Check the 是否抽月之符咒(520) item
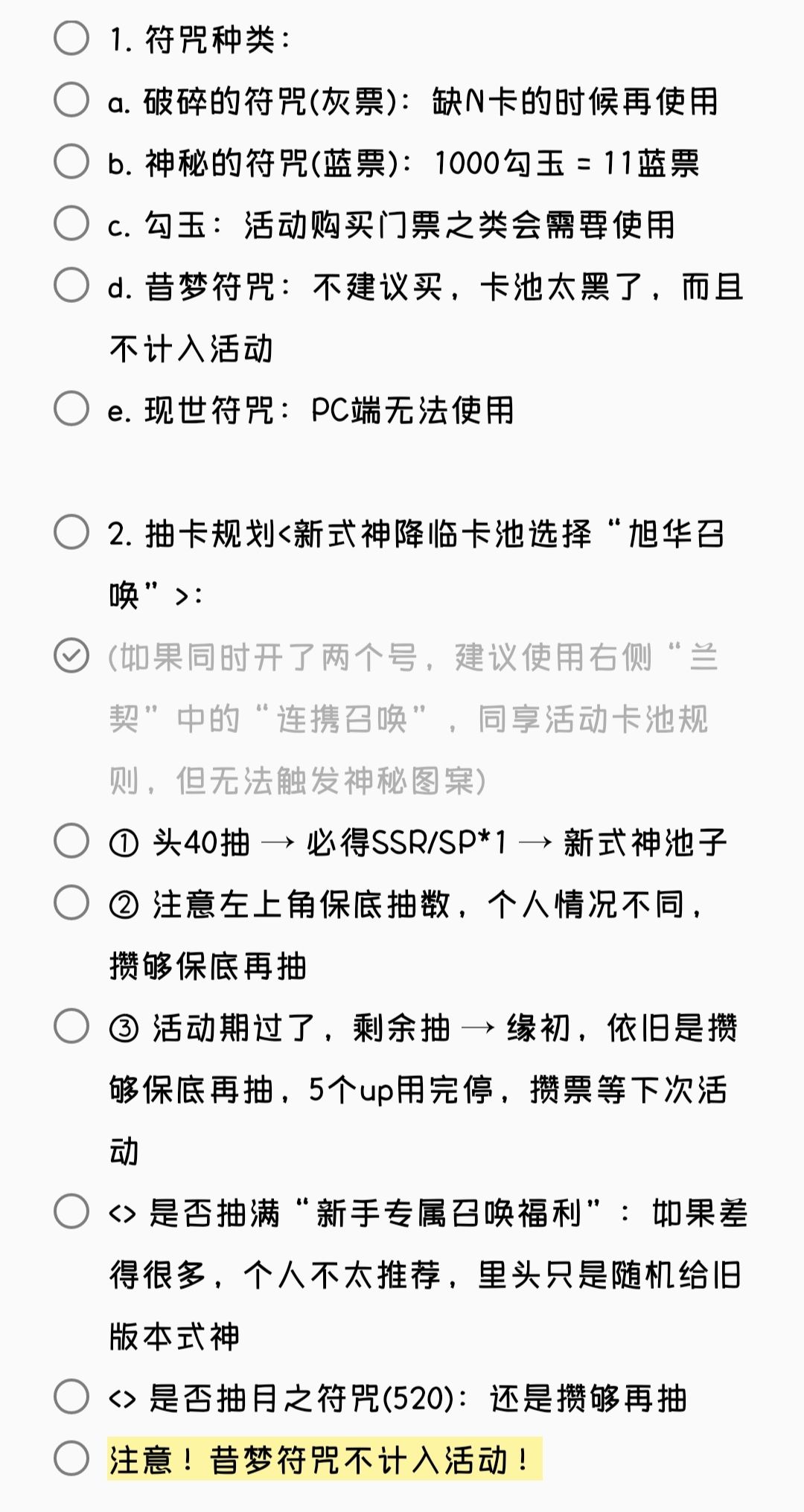Screen dimensions: 804x1512 click(x=71, y=1397)
